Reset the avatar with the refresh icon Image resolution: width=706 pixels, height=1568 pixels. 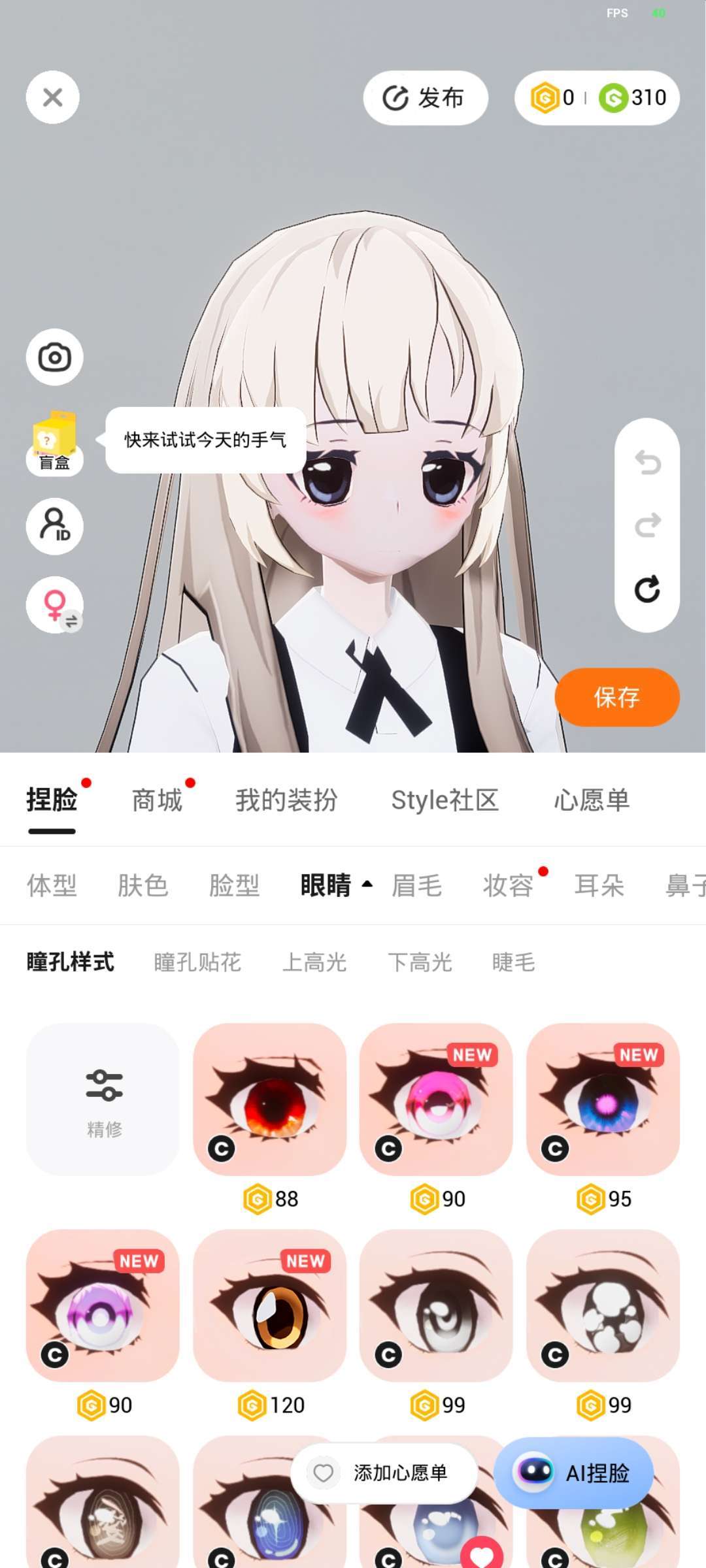point(647,589)
